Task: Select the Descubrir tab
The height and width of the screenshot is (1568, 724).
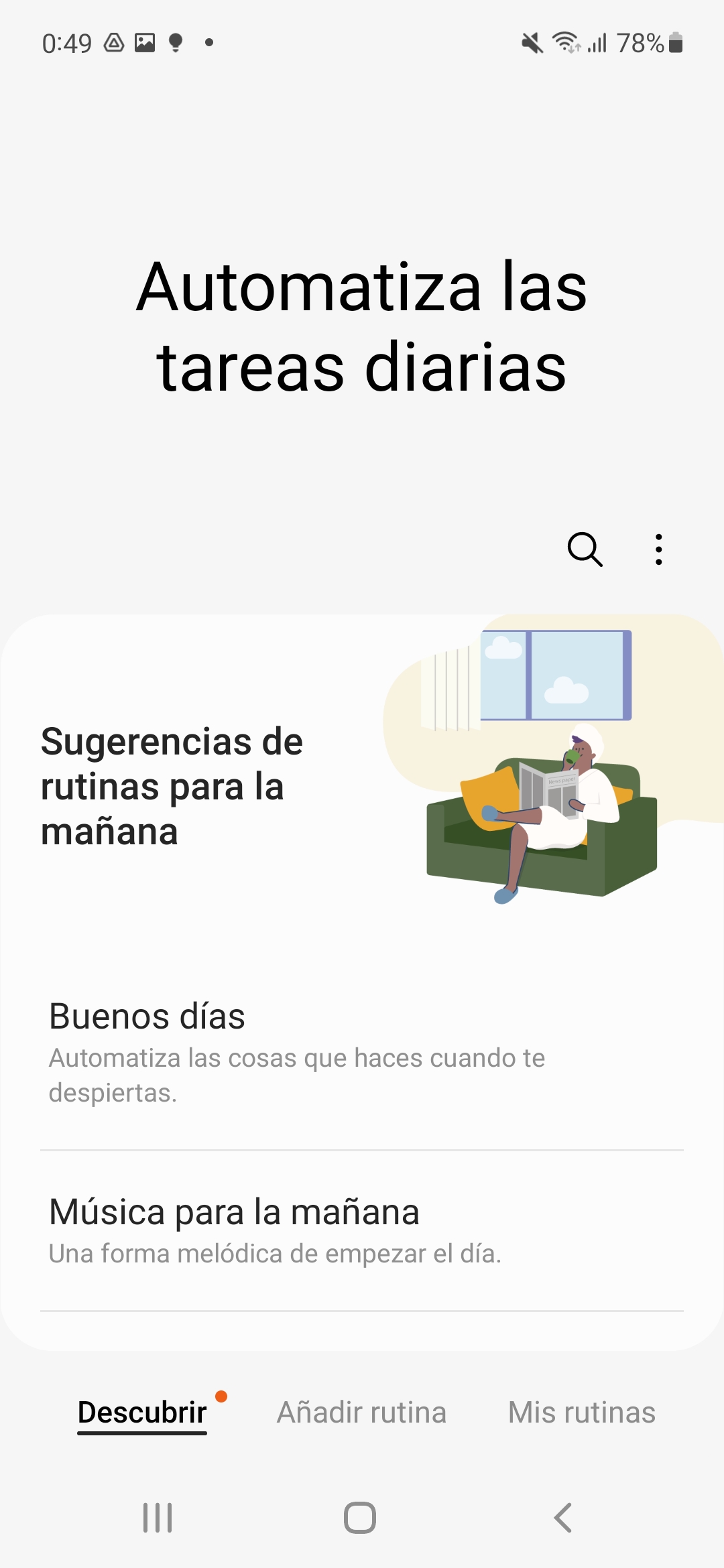Action: 142,1413
